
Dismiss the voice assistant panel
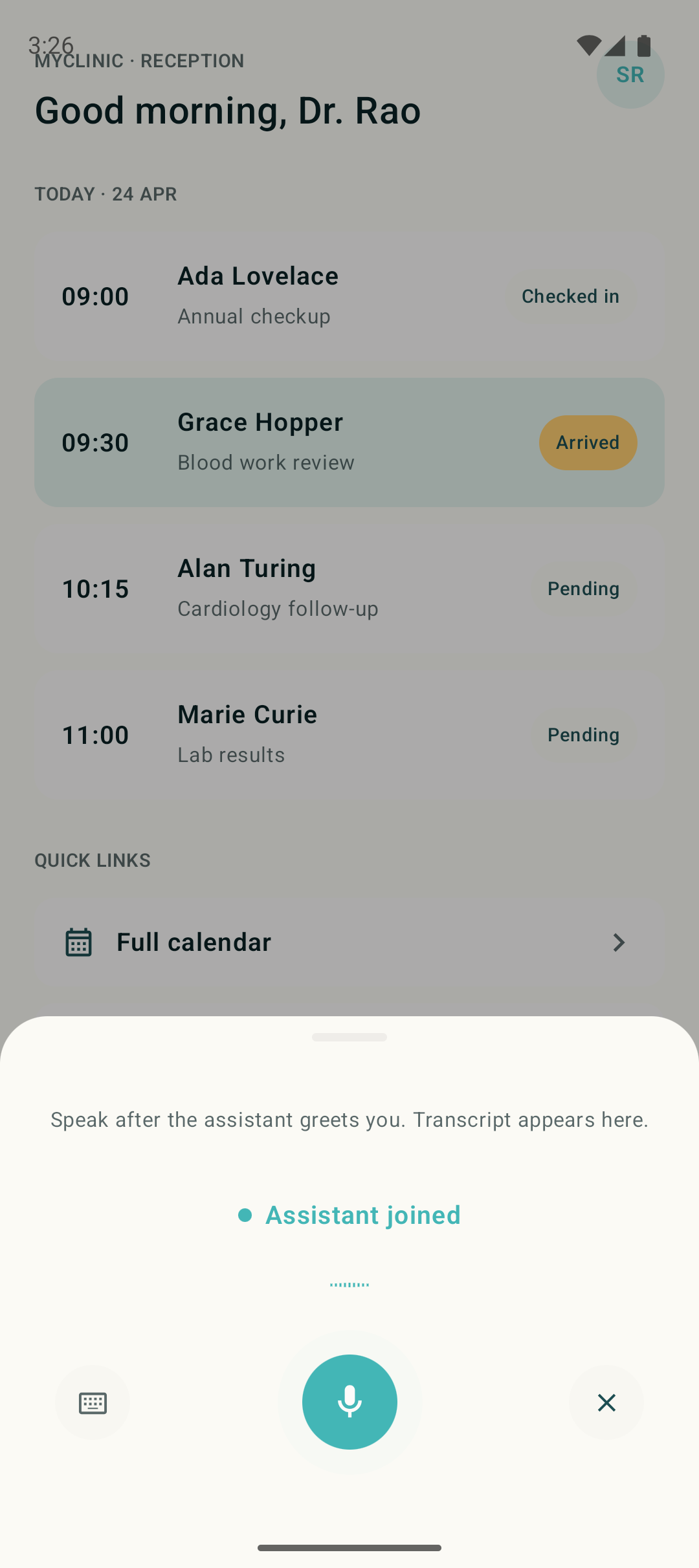tap(606, 1402)
